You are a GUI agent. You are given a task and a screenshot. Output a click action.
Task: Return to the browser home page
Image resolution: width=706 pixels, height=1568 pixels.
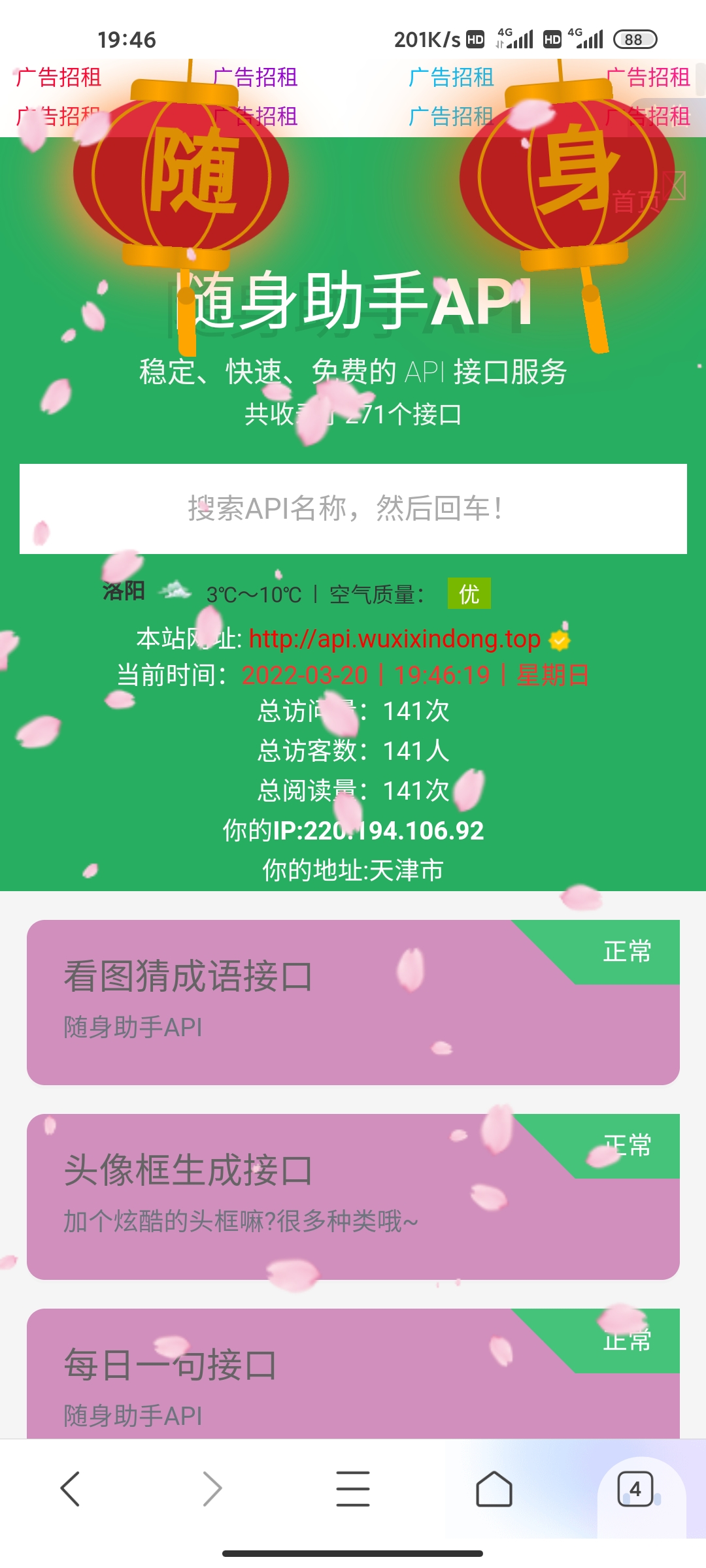(x=494, y=1489)
